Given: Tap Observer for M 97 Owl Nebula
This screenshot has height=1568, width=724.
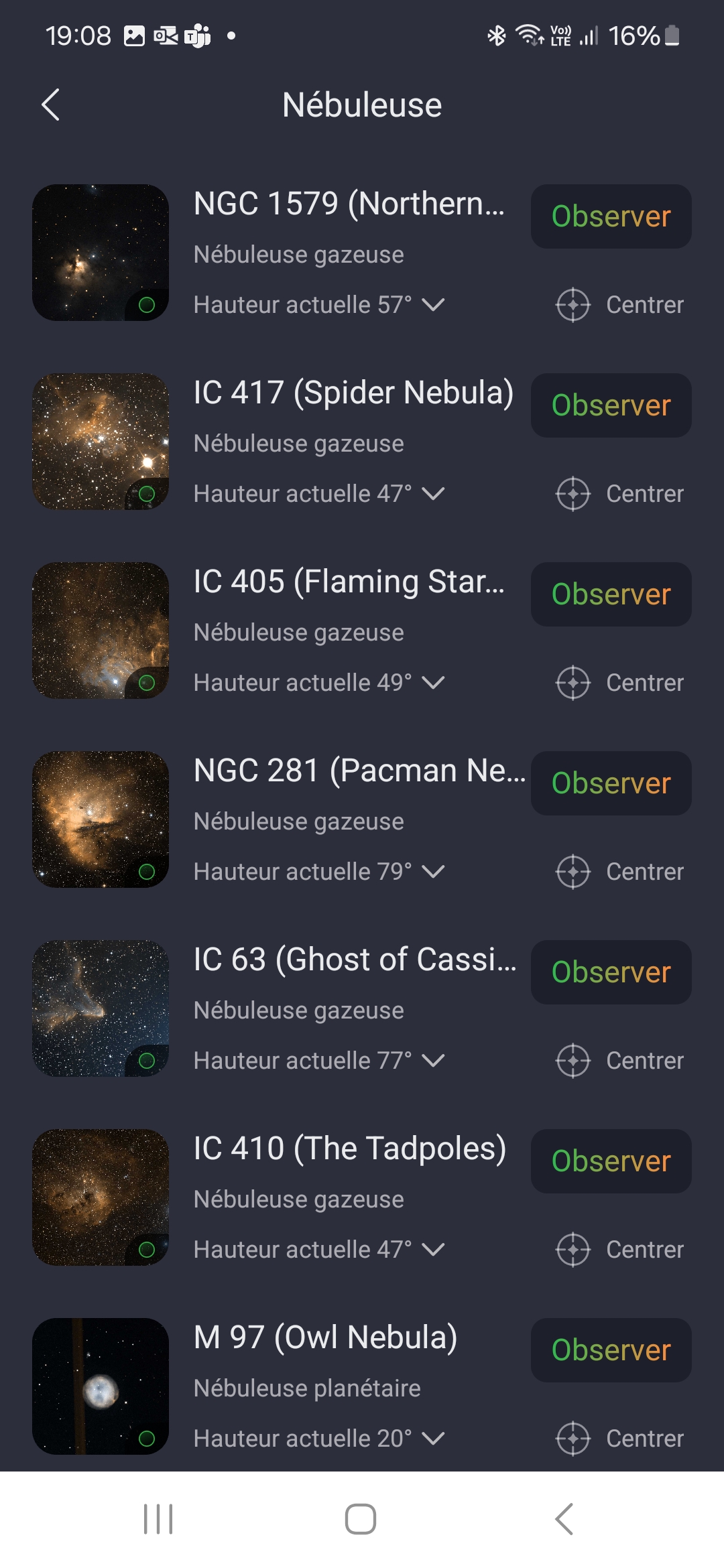Looking at the screenshot, I should 611,1350.
